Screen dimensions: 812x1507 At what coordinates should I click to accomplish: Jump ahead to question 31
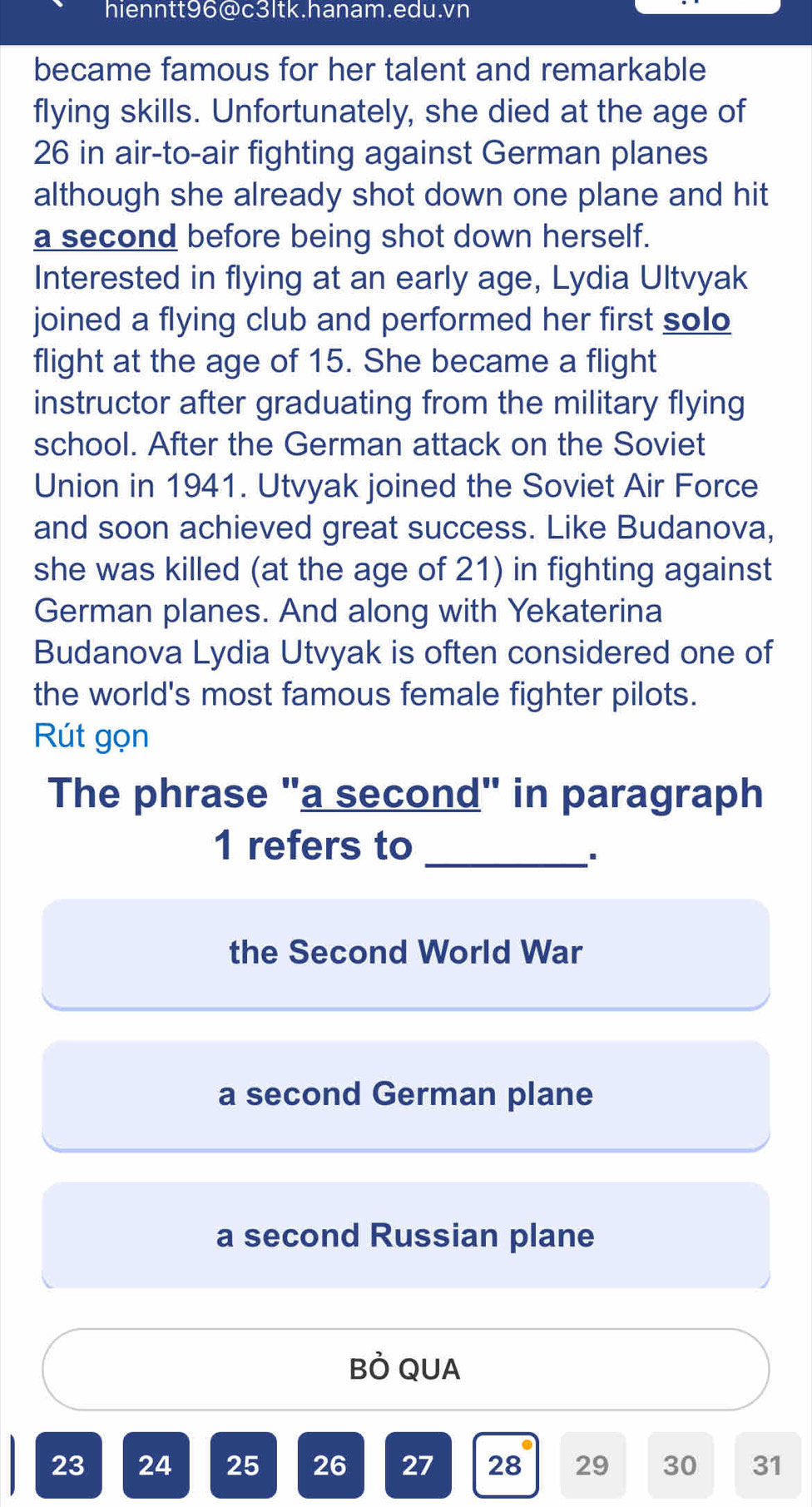(x=767, y=1465)
